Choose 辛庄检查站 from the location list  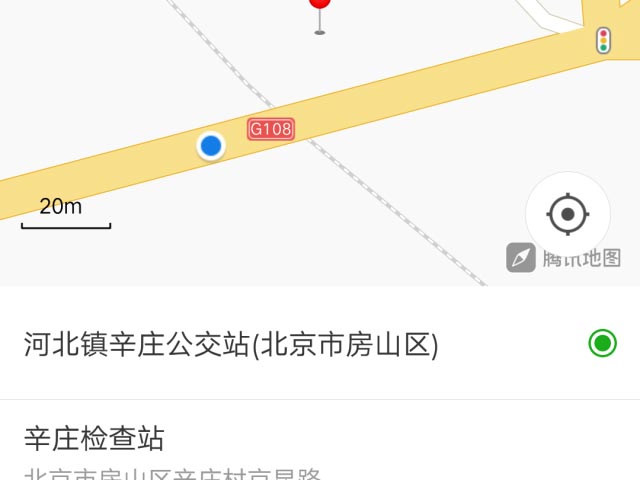click(95, 439)
